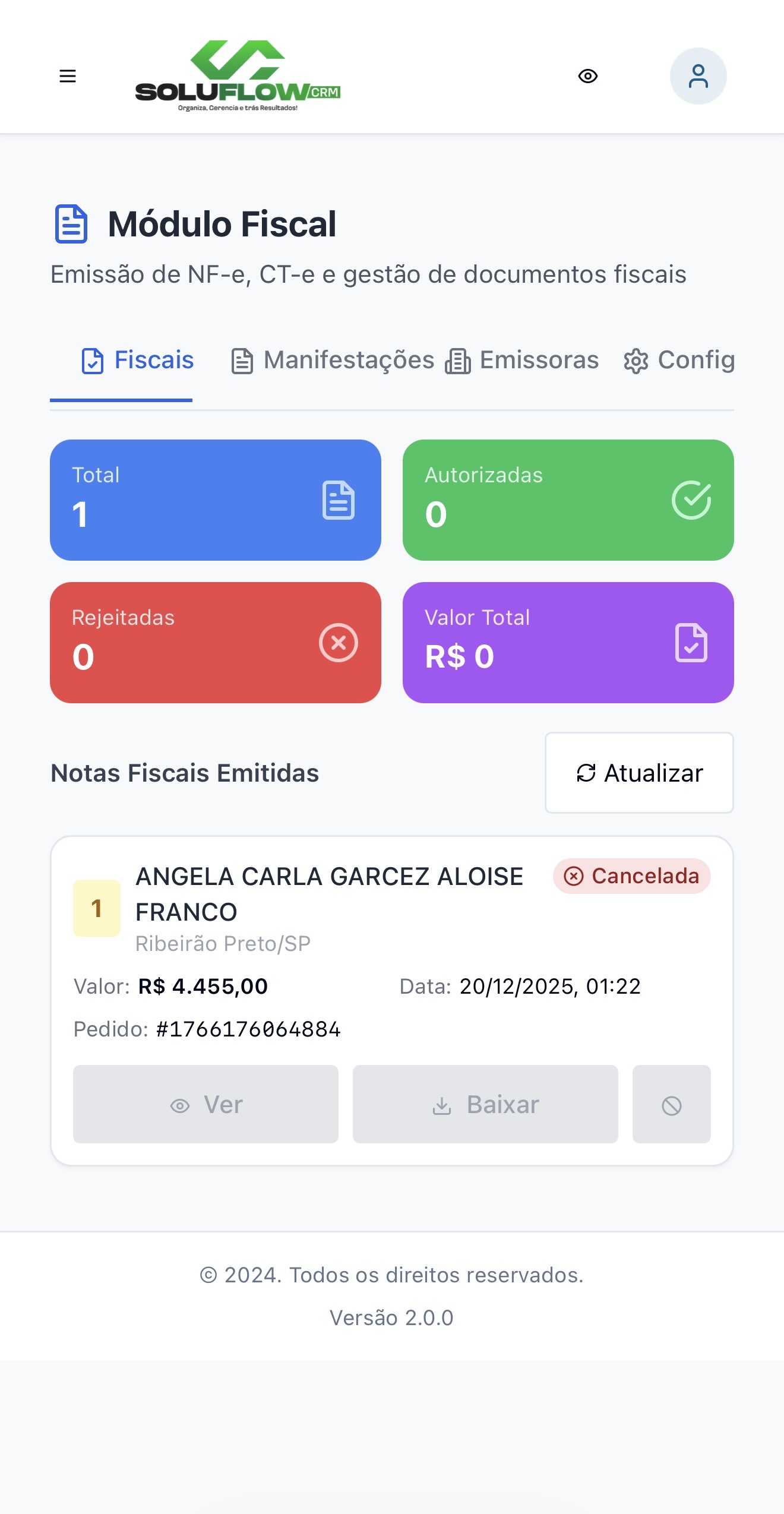Click Baixar to download the invoice
784x1514 pixels.
pyautogui.click(x=485, y=1104)
